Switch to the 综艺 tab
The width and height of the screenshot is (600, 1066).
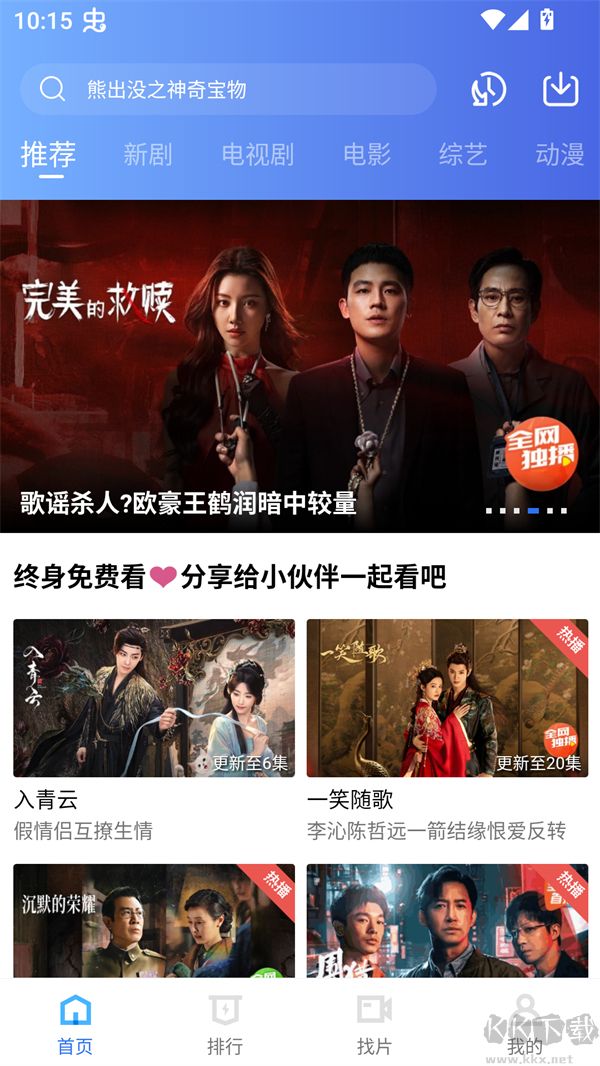(x=463, y=155)
